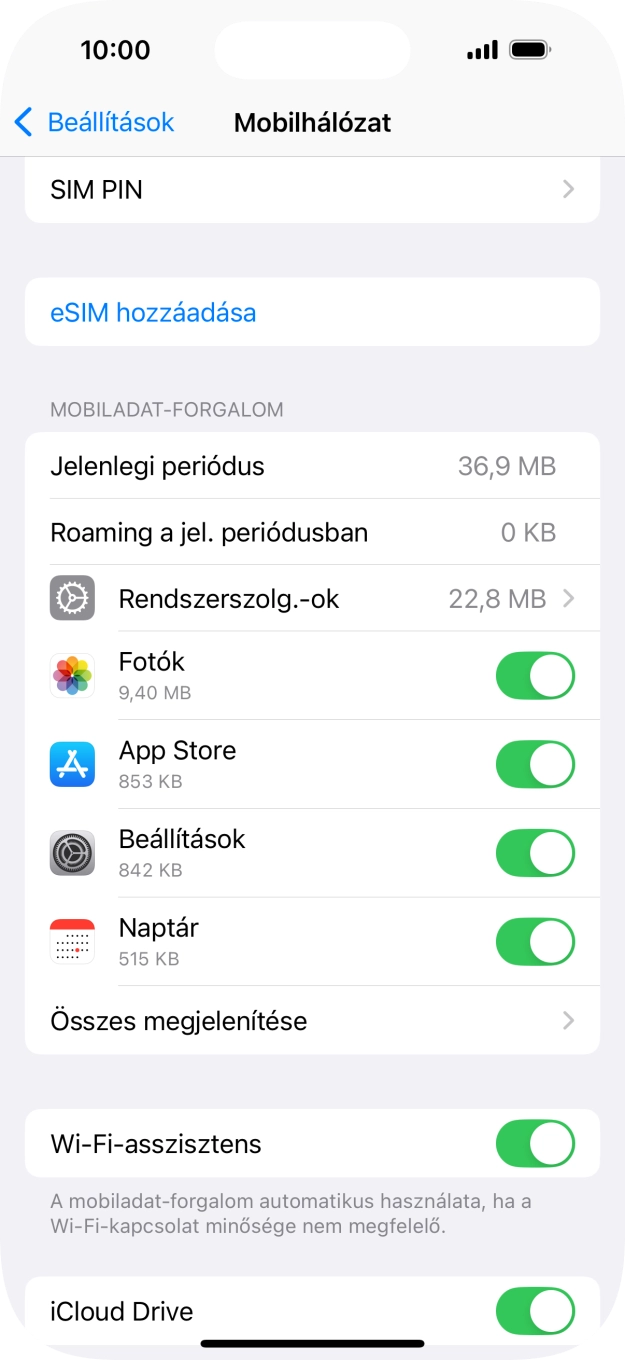The image size is (625, 1360).
Task: Tap eSIM hozzáadása to add an eSIM
Action: click(153, 312)
